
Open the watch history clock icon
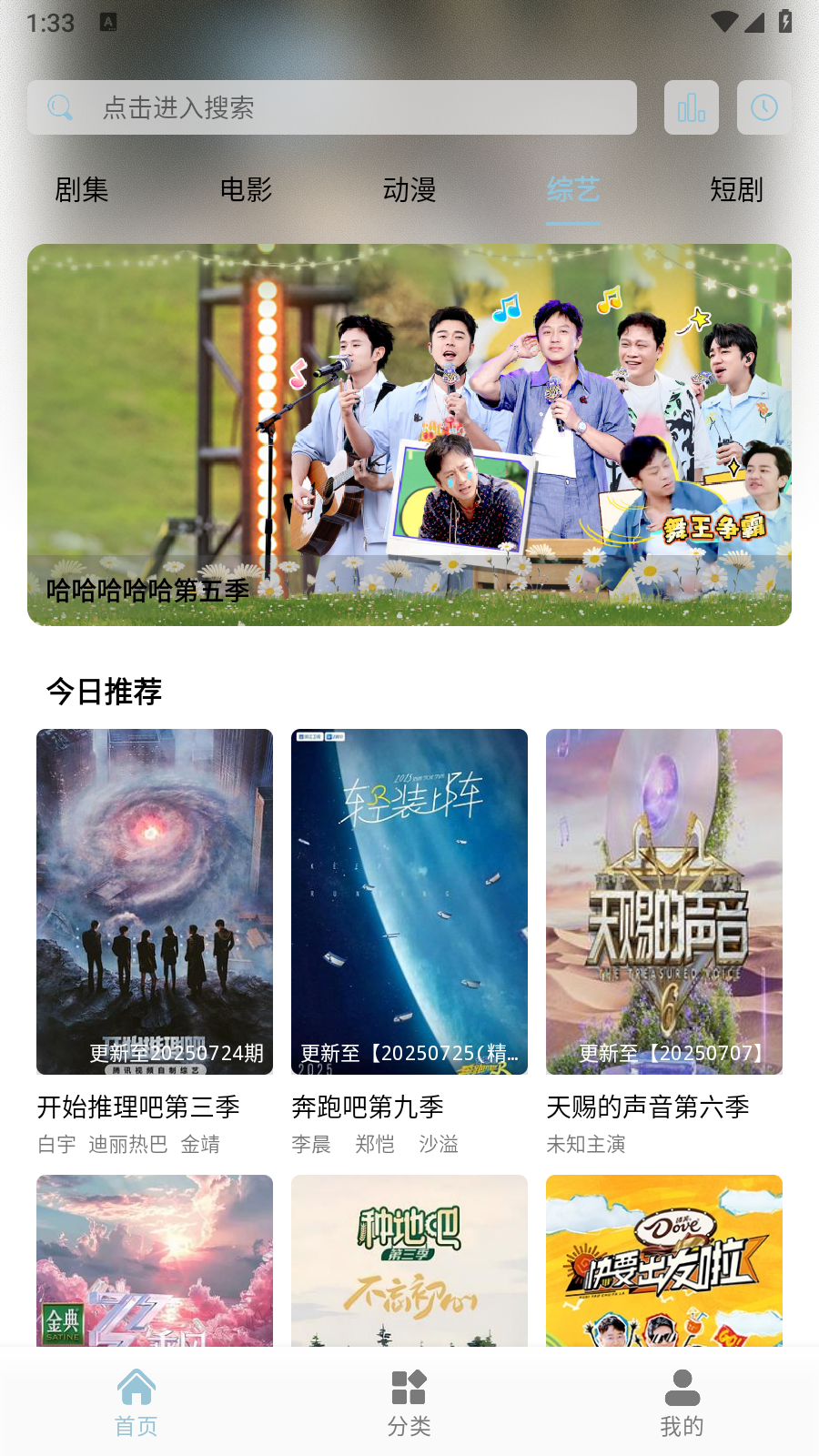pos(764,107)
